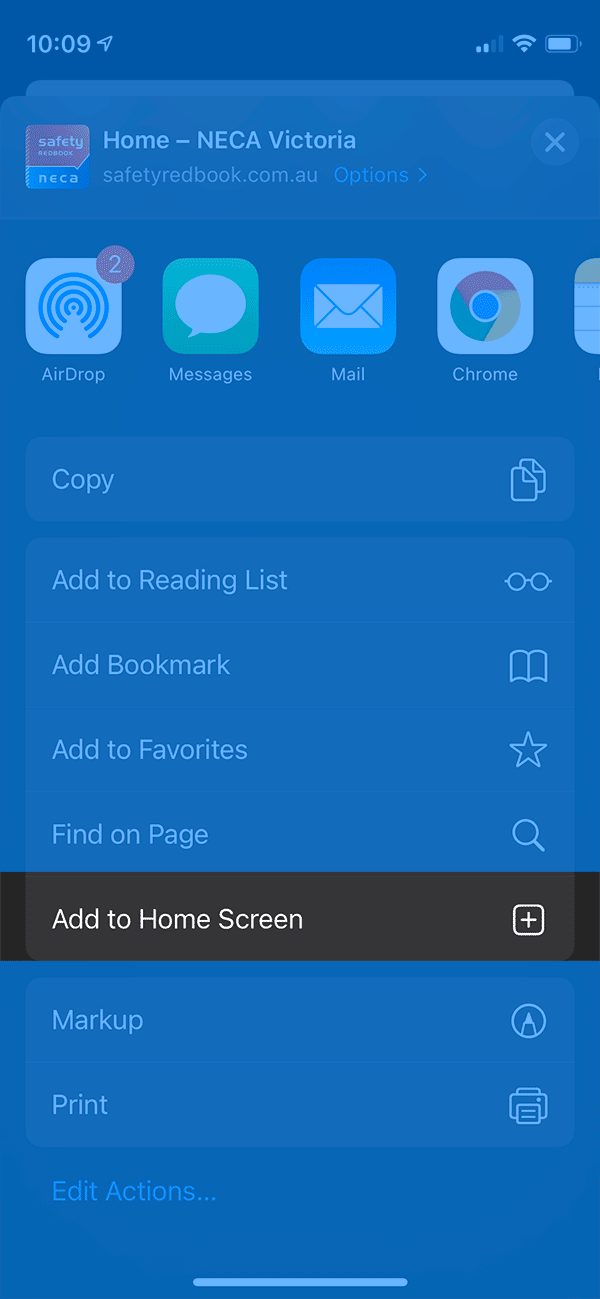Copy the page link
The image size is (600, 1299).
click(300, 479)
